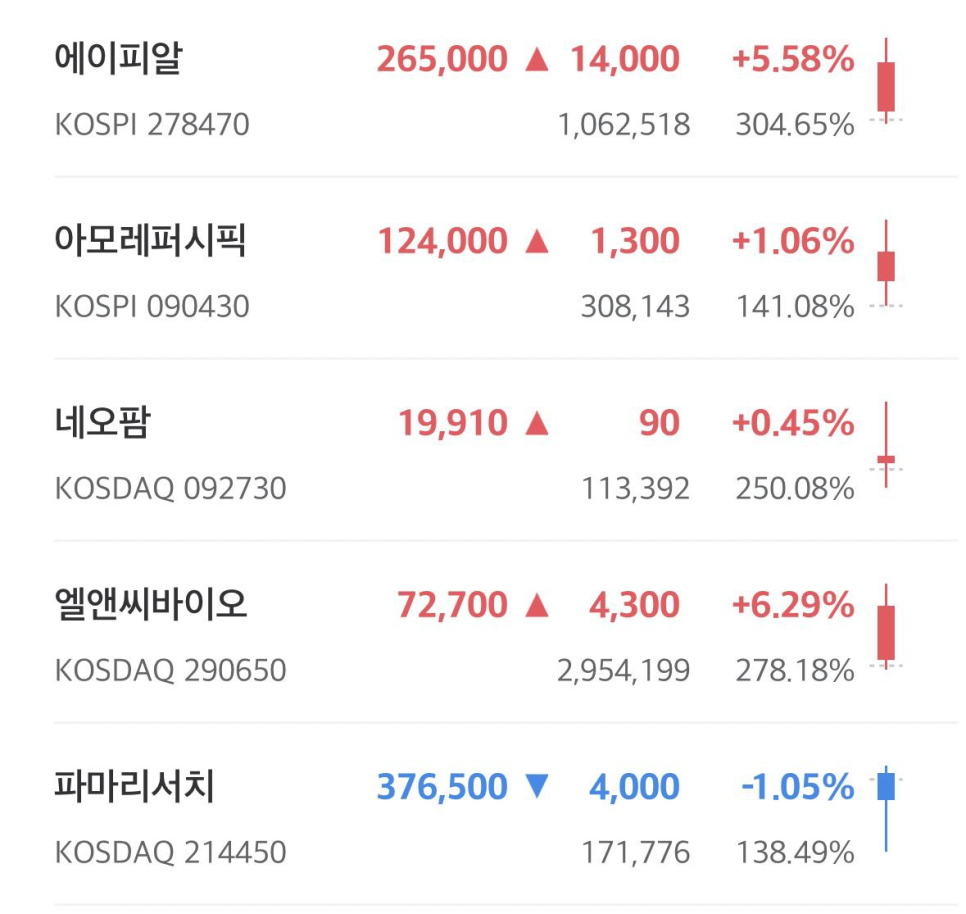This screenshot has width=966, height=914.
Task: Open the 아모레퍼시픽 stock row
Action: click(150, 243)
